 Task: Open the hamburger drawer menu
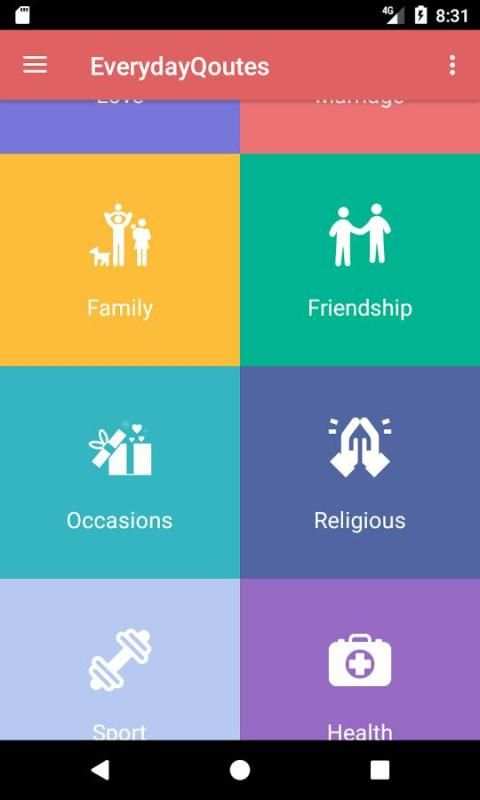(35, 65)
